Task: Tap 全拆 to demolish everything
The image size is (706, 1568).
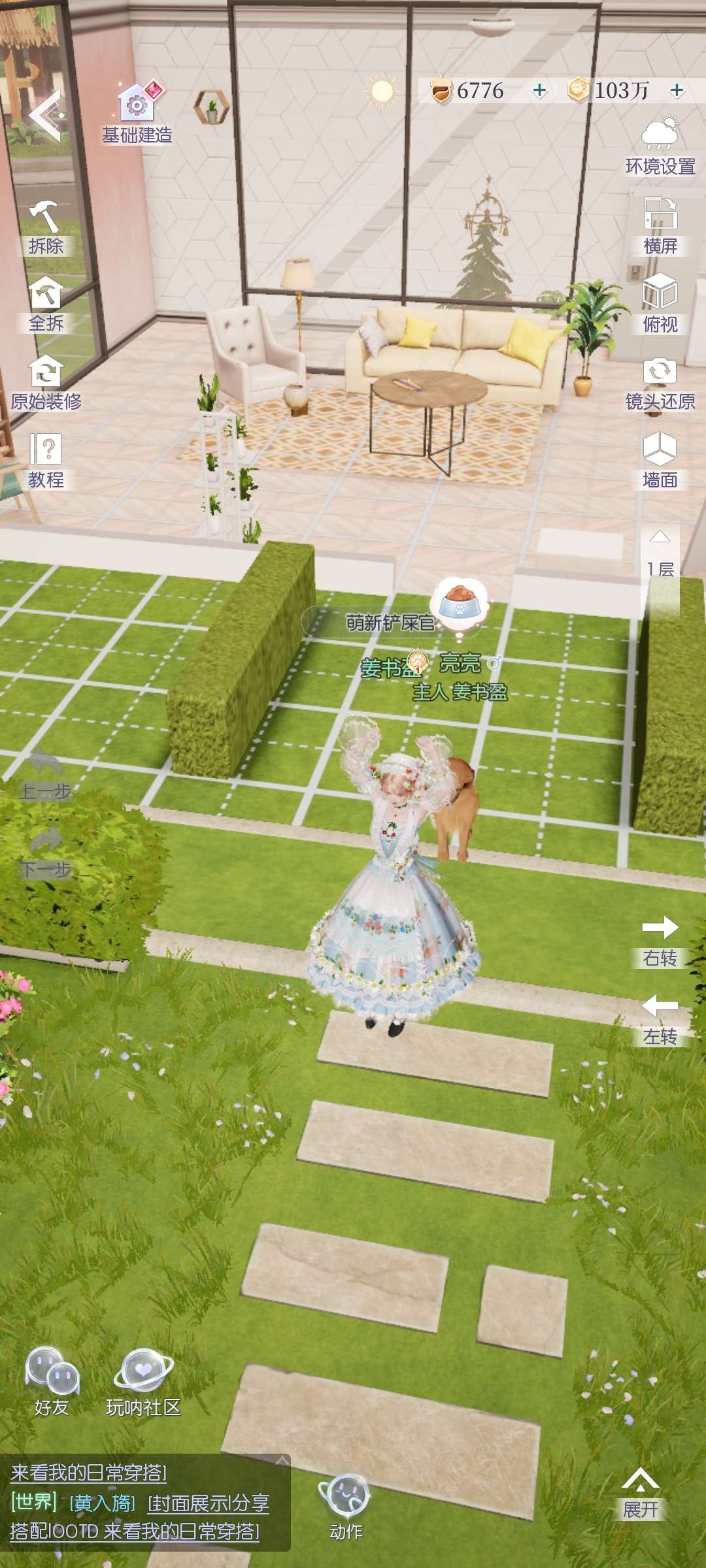Action: pos(46,302)
